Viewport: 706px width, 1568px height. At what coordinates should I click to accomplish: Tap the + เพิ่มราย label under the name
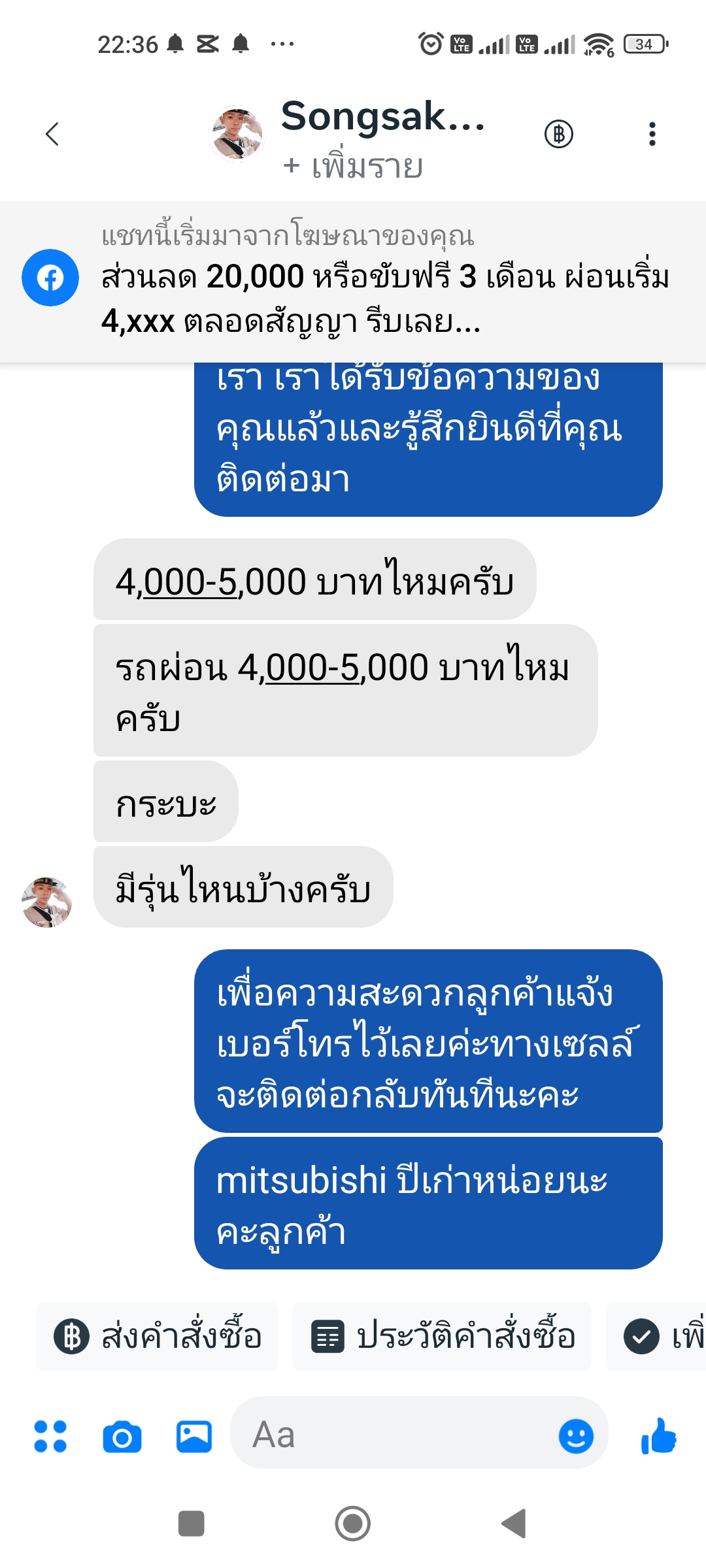tap(353, 167)
